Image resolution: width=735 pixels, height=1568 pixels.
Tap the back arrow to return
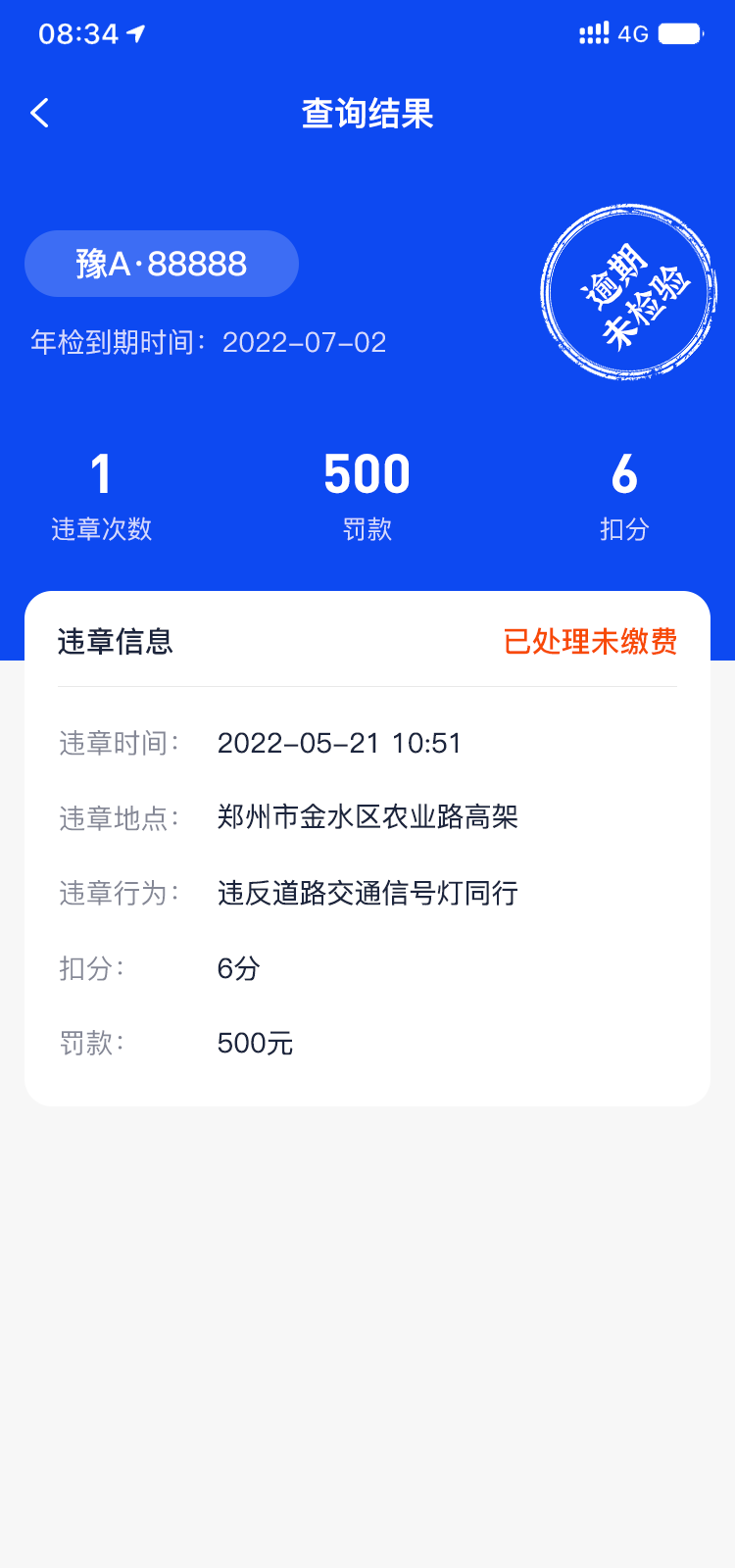click(x=39, y=113)
